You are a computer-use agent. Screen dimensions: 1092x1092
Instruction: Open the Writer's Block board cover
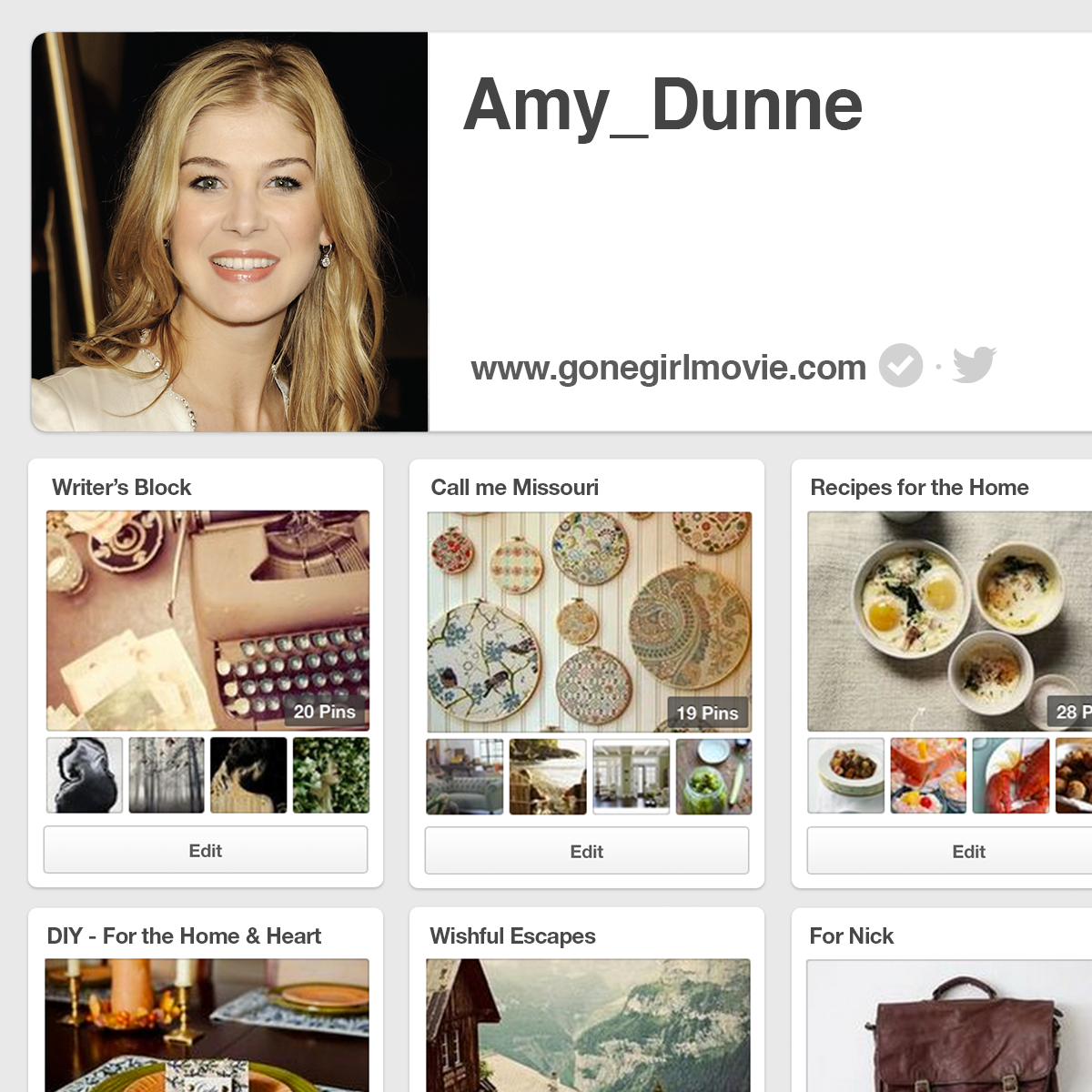[207, 621]
